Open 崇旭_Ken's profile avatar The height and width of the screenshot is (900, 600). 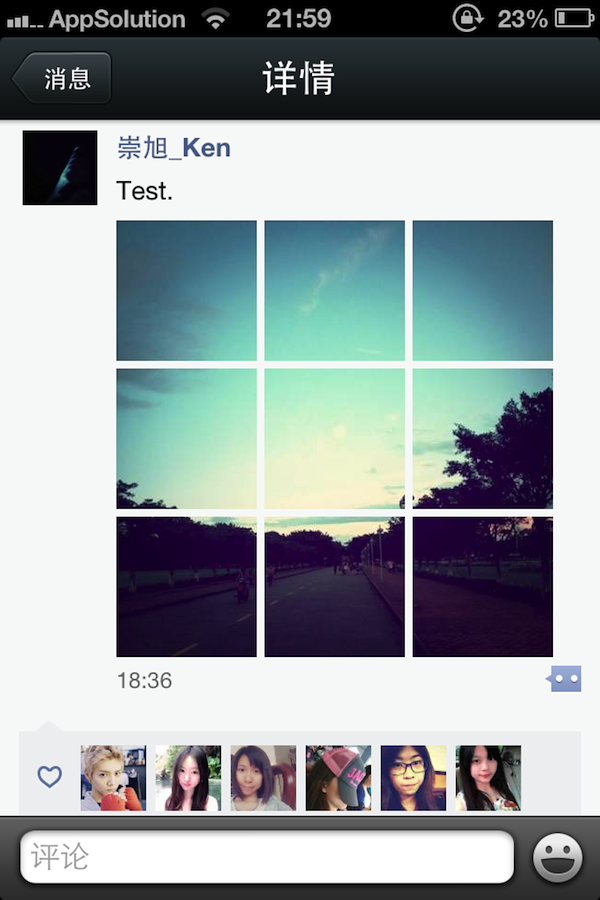[x=60, y=168]
